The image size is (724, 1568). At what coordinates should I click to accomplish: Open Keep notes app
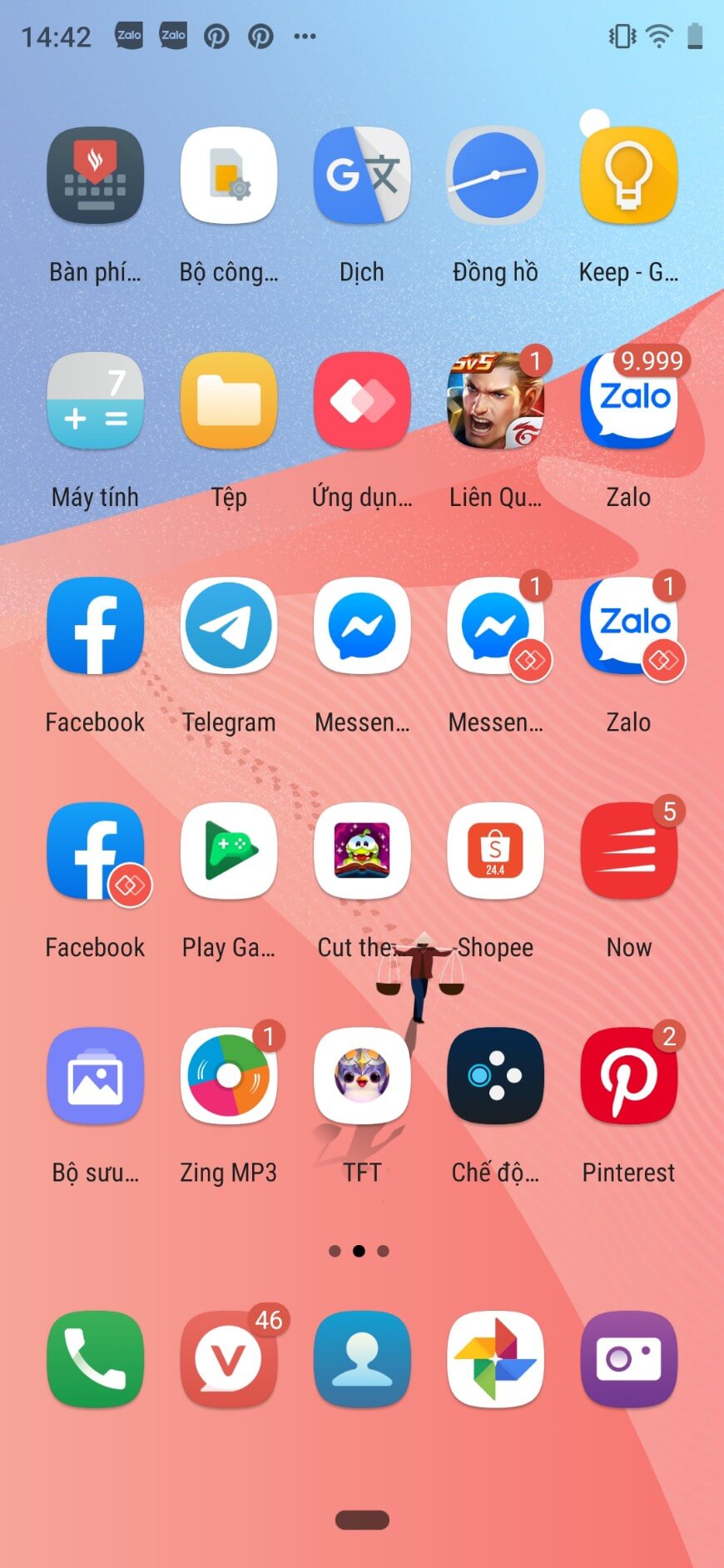(x=628, y=176)
